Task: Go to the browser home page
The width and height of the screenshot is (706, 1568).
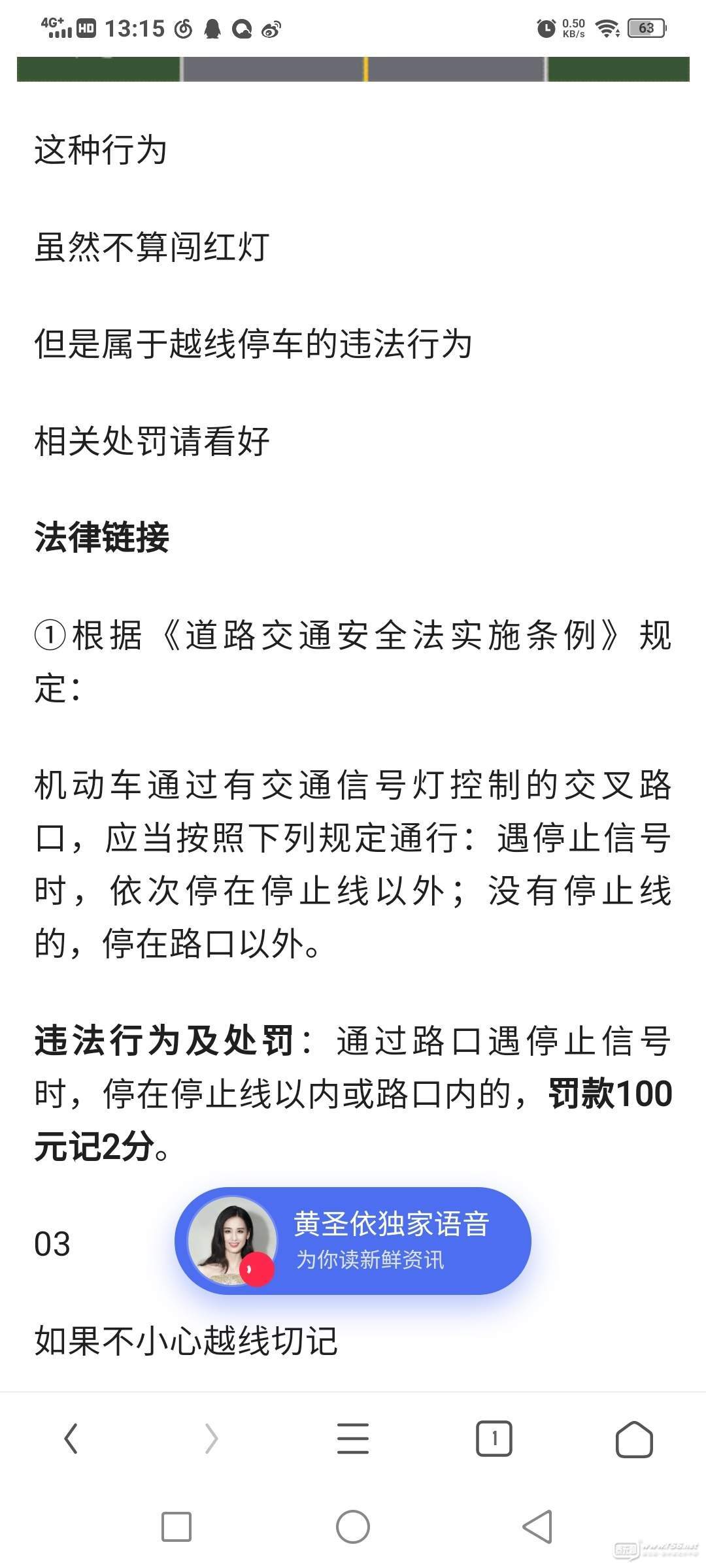Action: click(x=634, y=1439)
